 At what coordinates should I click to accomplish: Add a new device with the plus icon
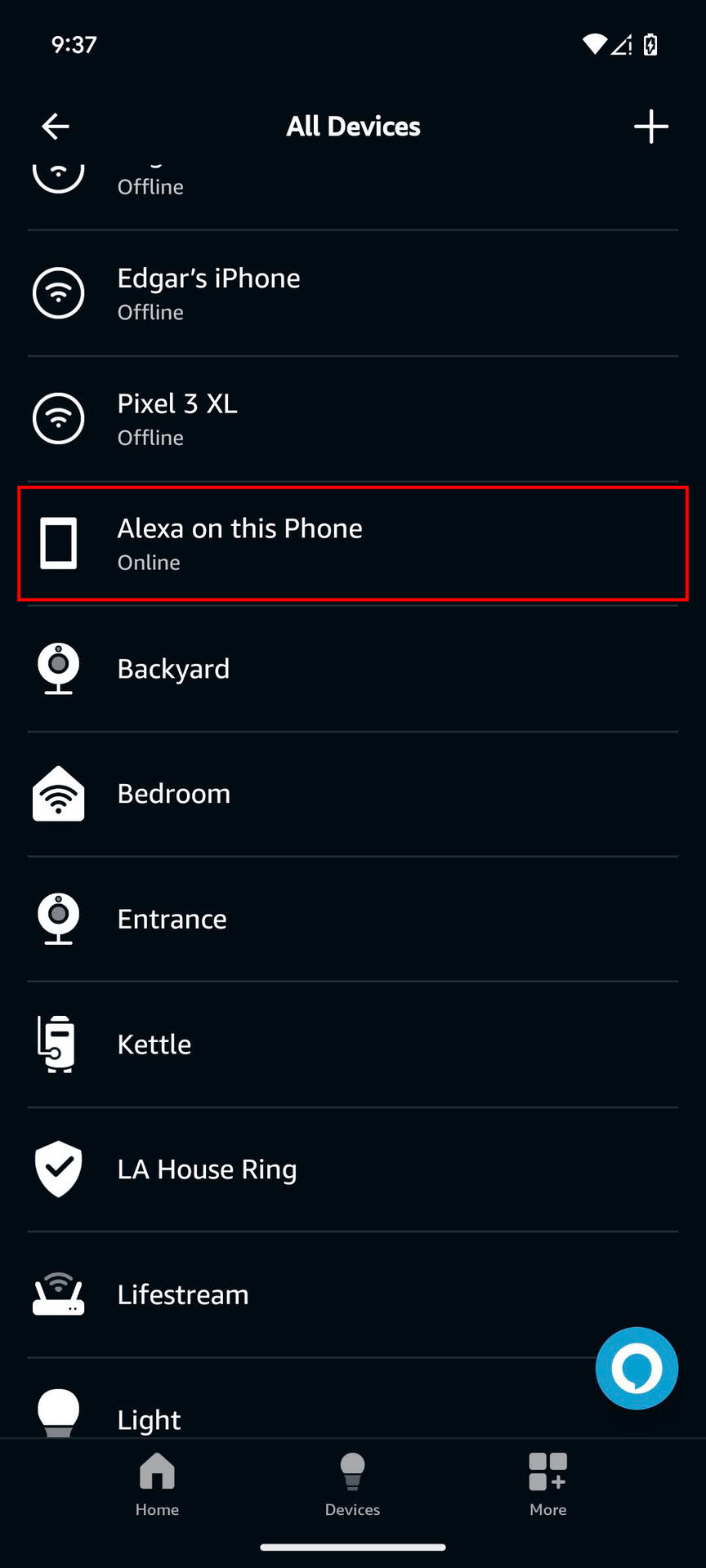pyautogui.click(x=650, y=127)
